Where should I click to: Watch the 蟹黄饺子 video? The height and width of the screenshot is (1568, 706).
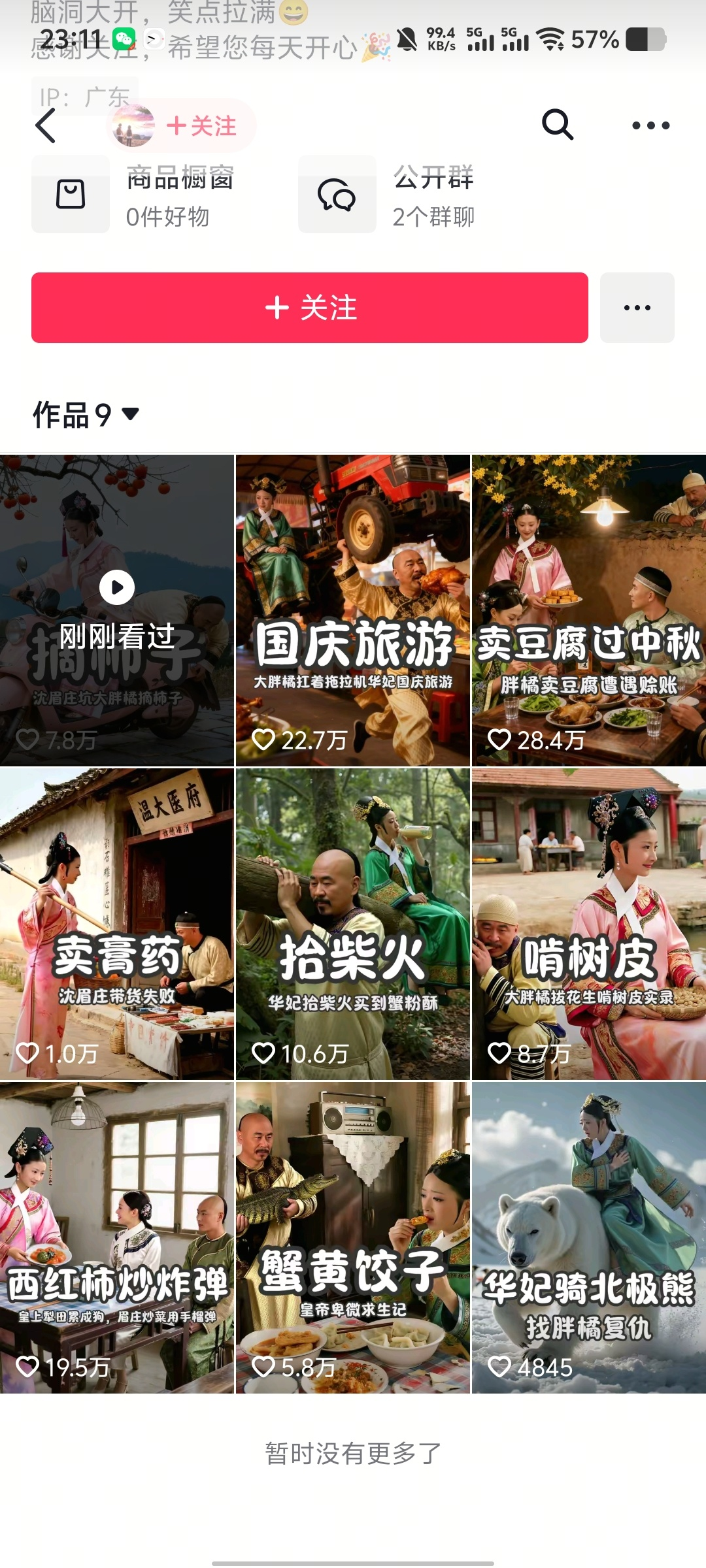point(353,1237)
